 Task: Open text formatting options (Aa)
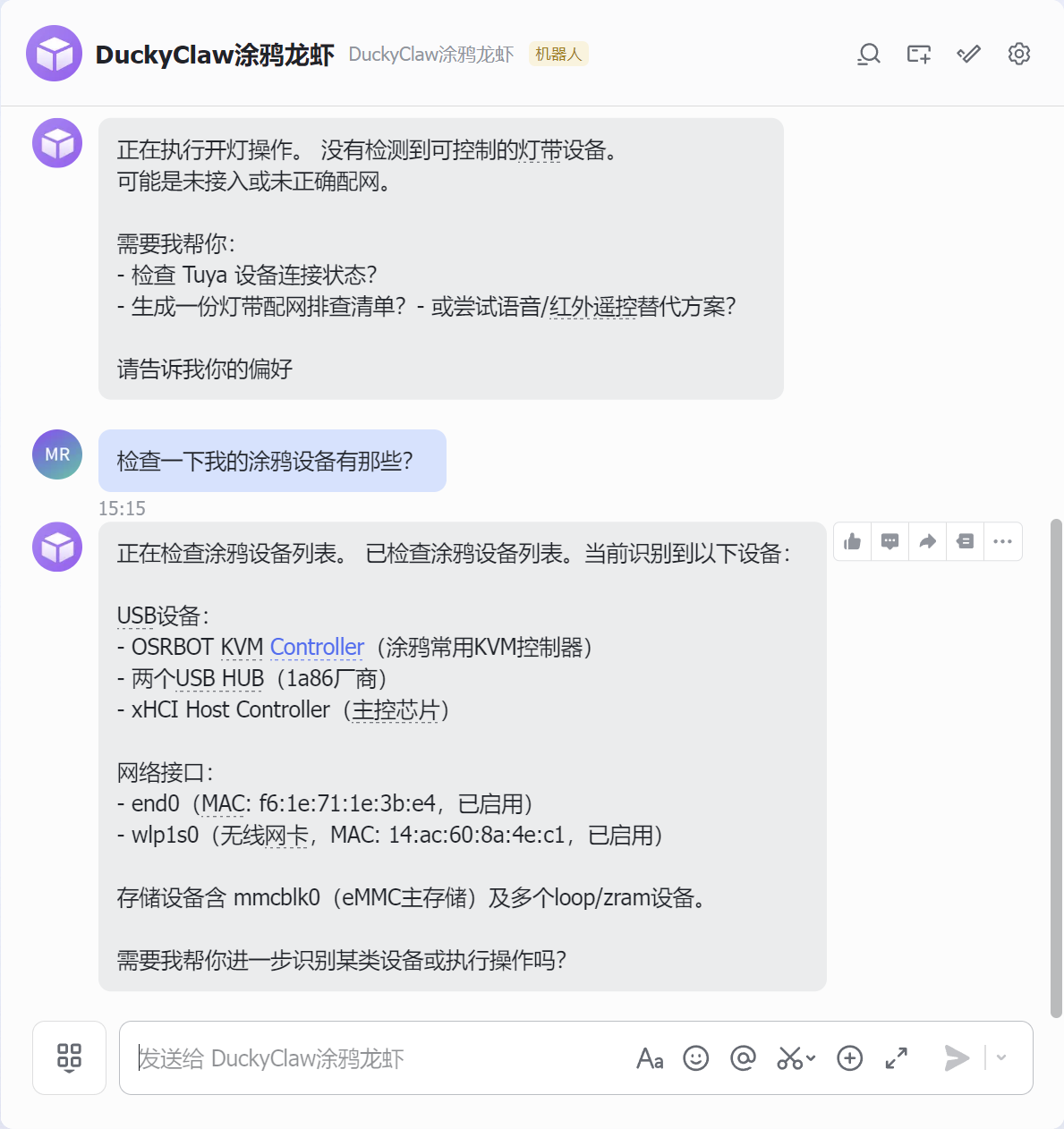click(650, 1058)
